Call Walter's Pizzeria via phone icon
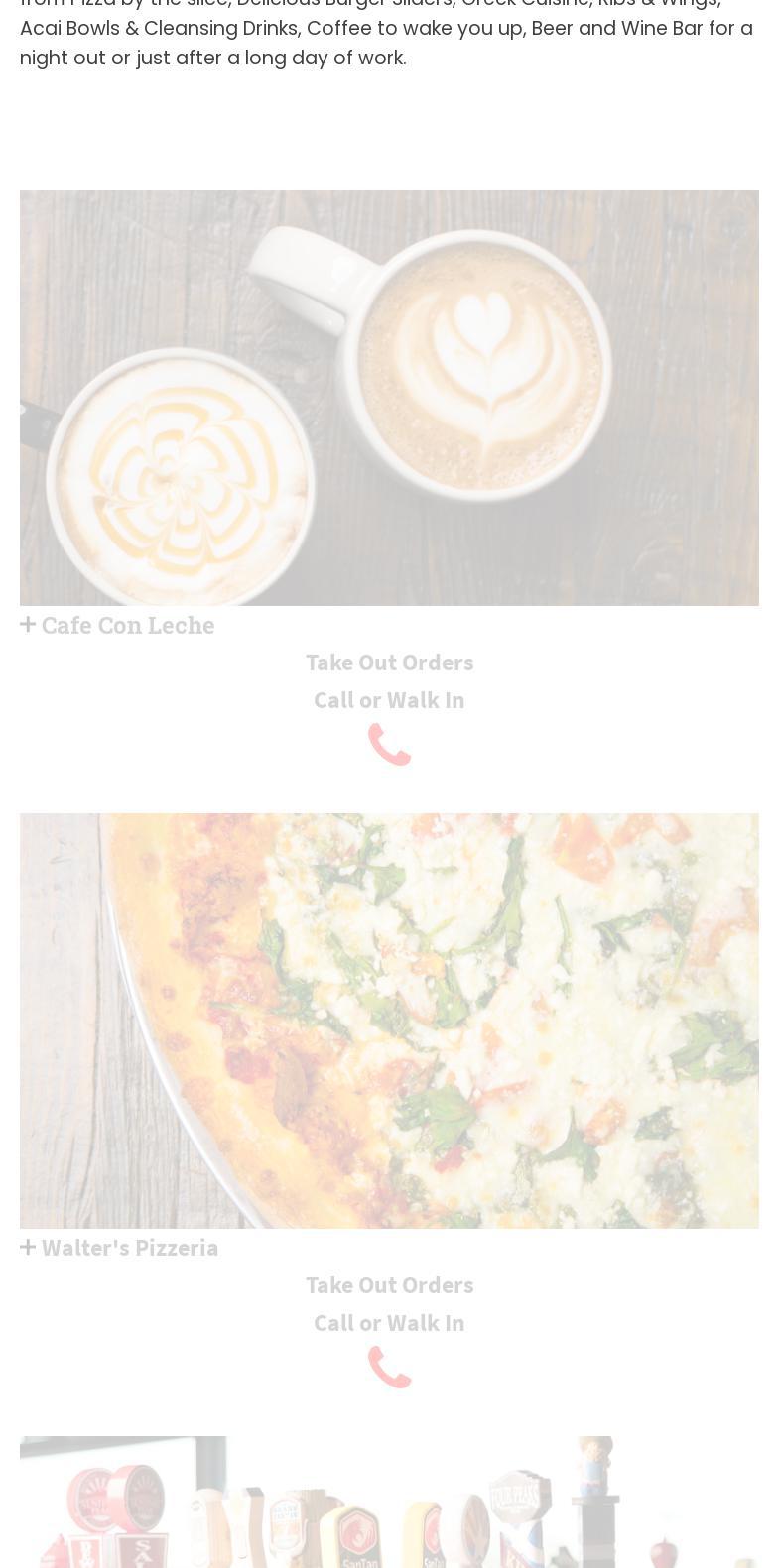This screenshot has width=779, height=1568. click(389, 1367)
